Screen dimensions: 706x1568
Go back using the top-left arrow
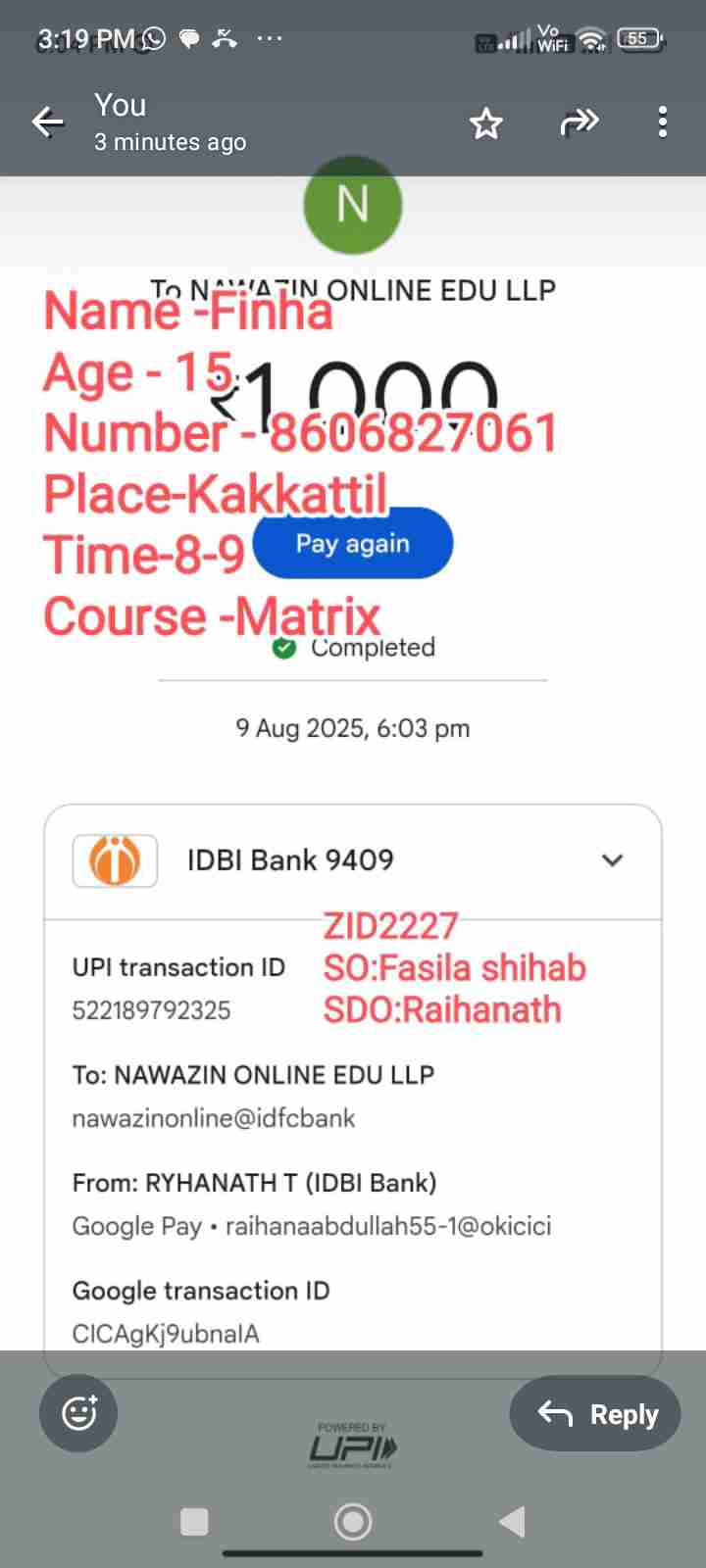tap(48, 122)
